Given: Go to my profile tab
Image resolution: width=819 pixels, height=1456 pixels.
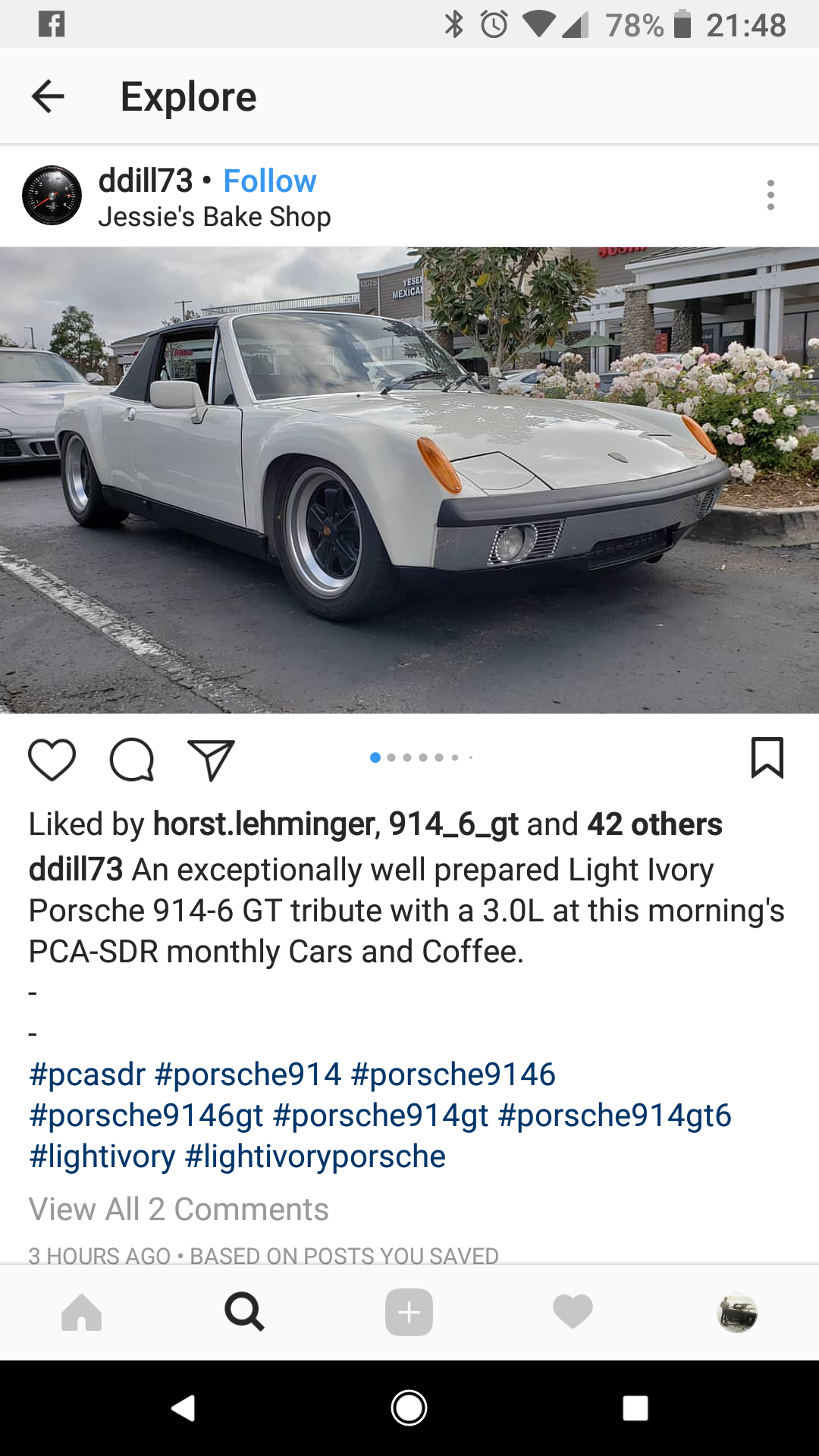Looking at the screenshot, I should click(x=737, y=1312).
